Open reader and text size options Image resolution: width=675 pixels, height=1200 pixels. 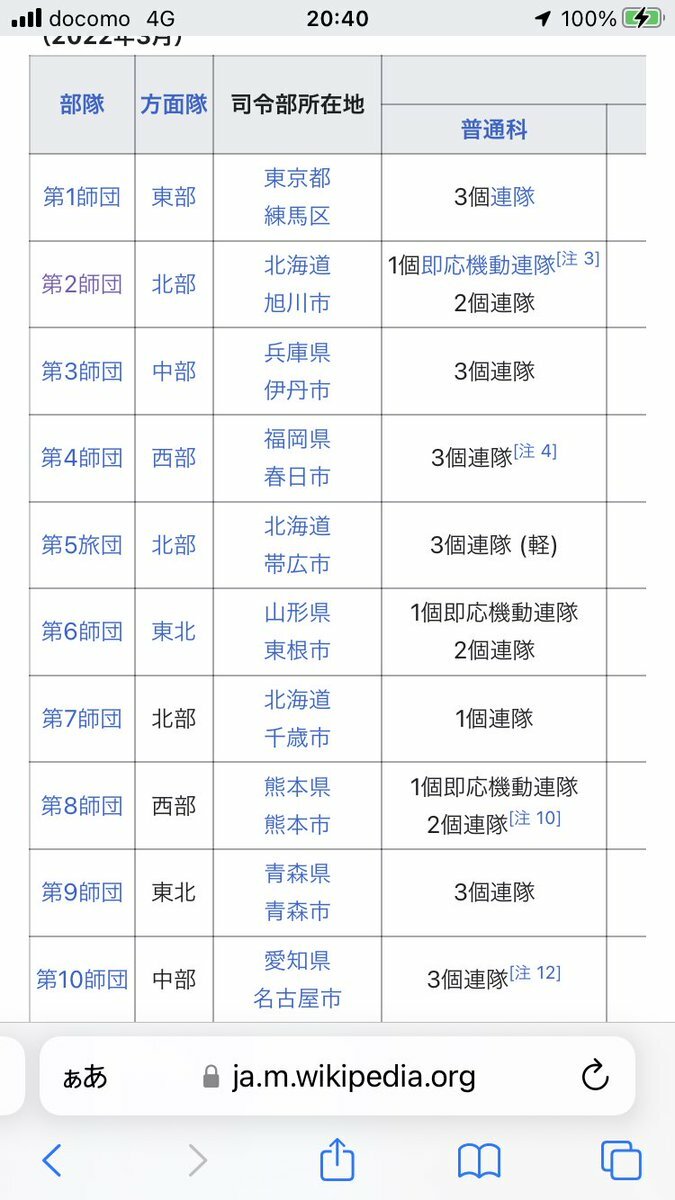pyautogui.click(x=85, y=1077)
